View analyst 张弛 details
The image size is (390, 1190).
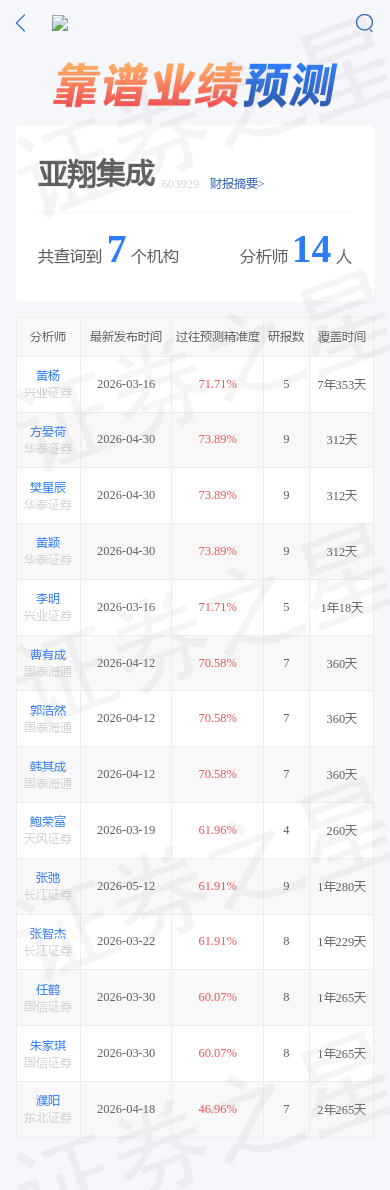coord(48,878)
